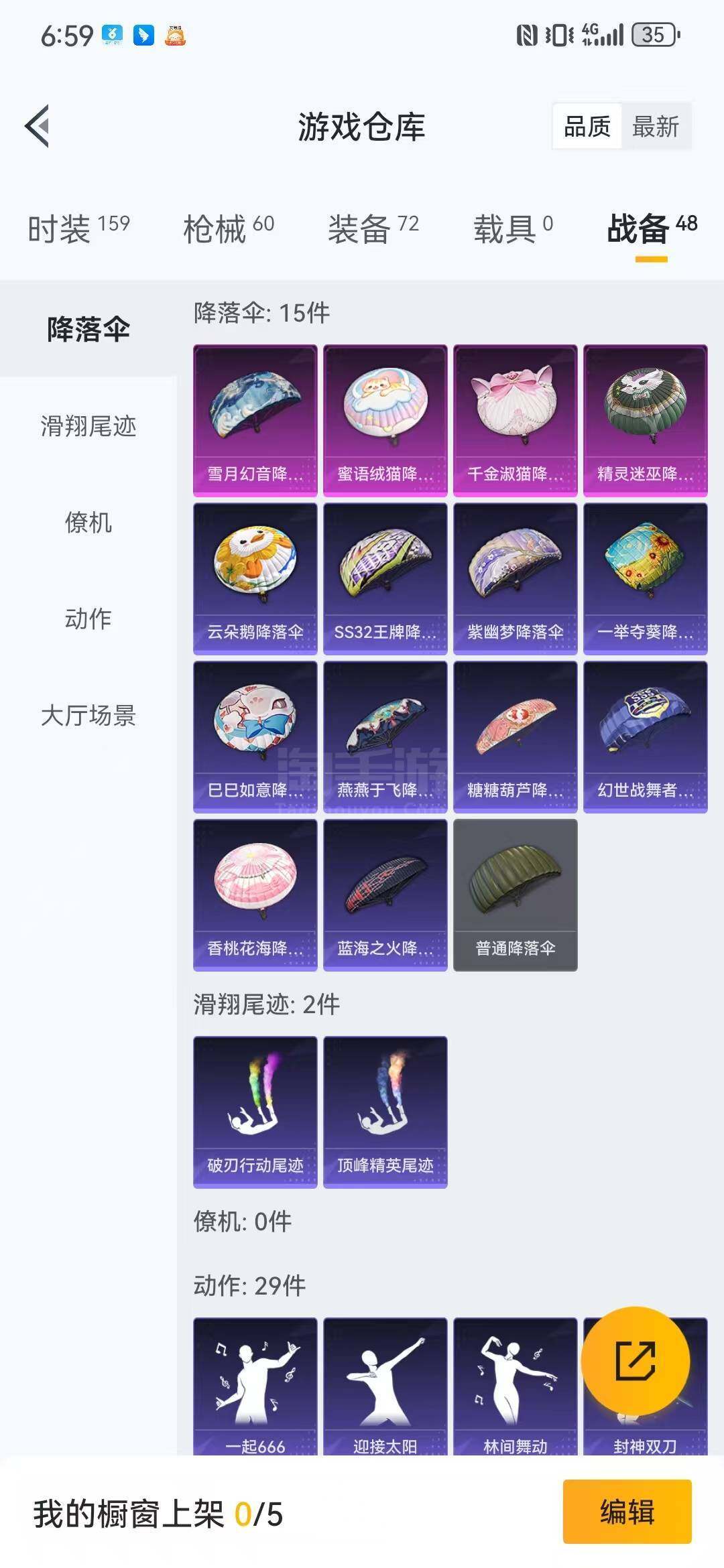Sort items by 最新
The height and width of the screenshot is (1568, 724).
click(655, 126)
